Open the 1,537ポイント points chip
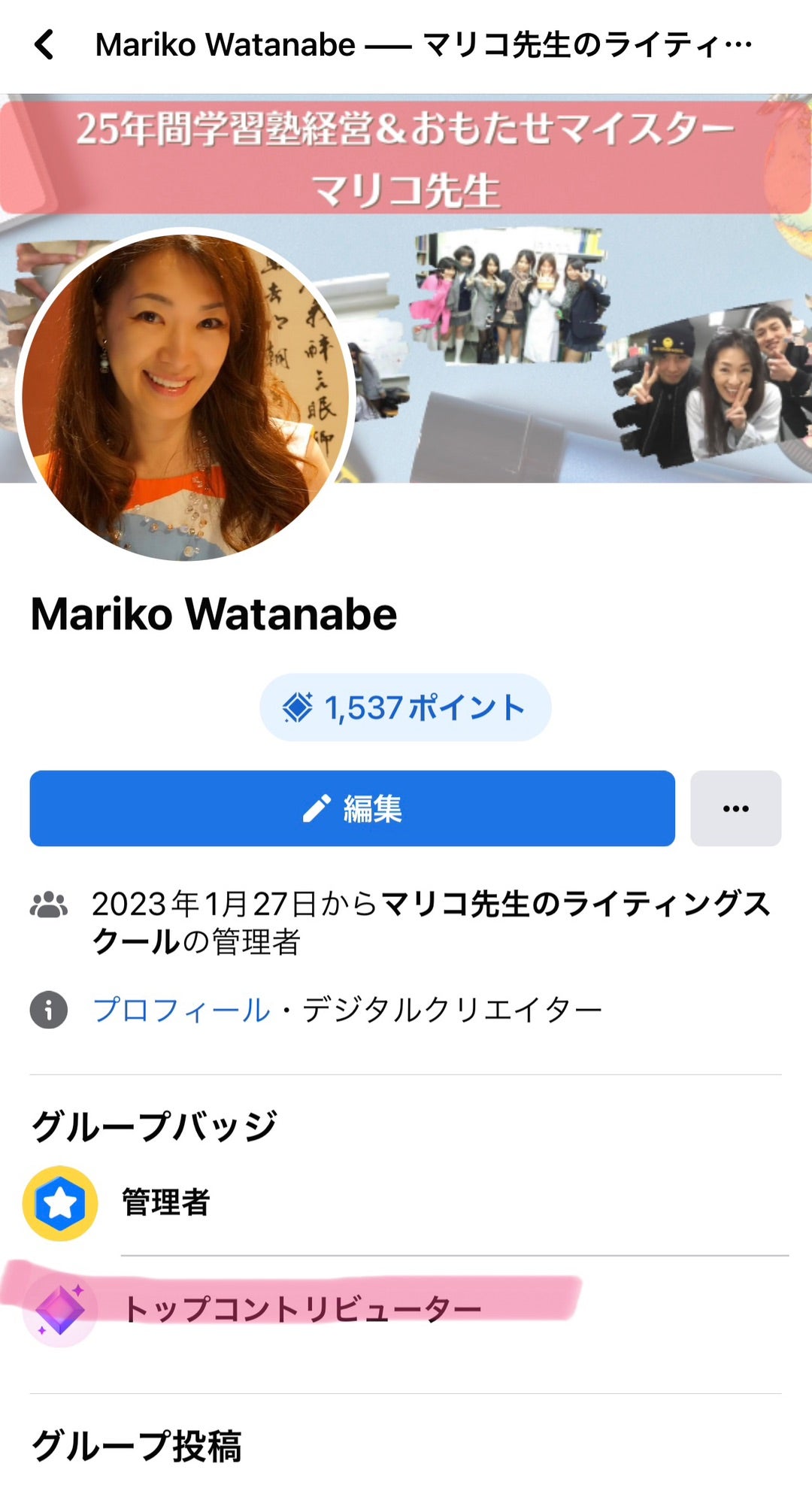812x1494 pixels. 405,708
